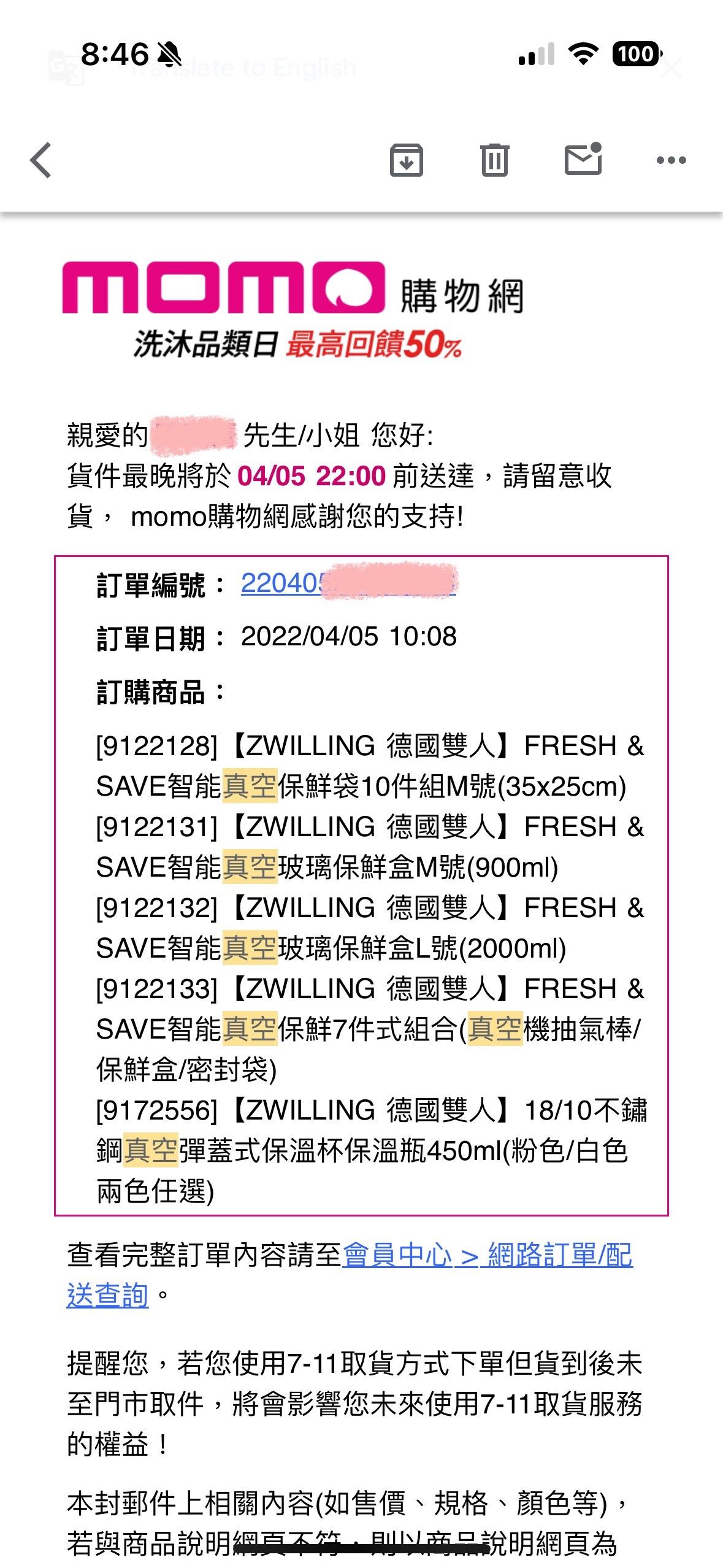Mark the email as unread
This screenshot has width=723, height=1568.
point(583,159)
